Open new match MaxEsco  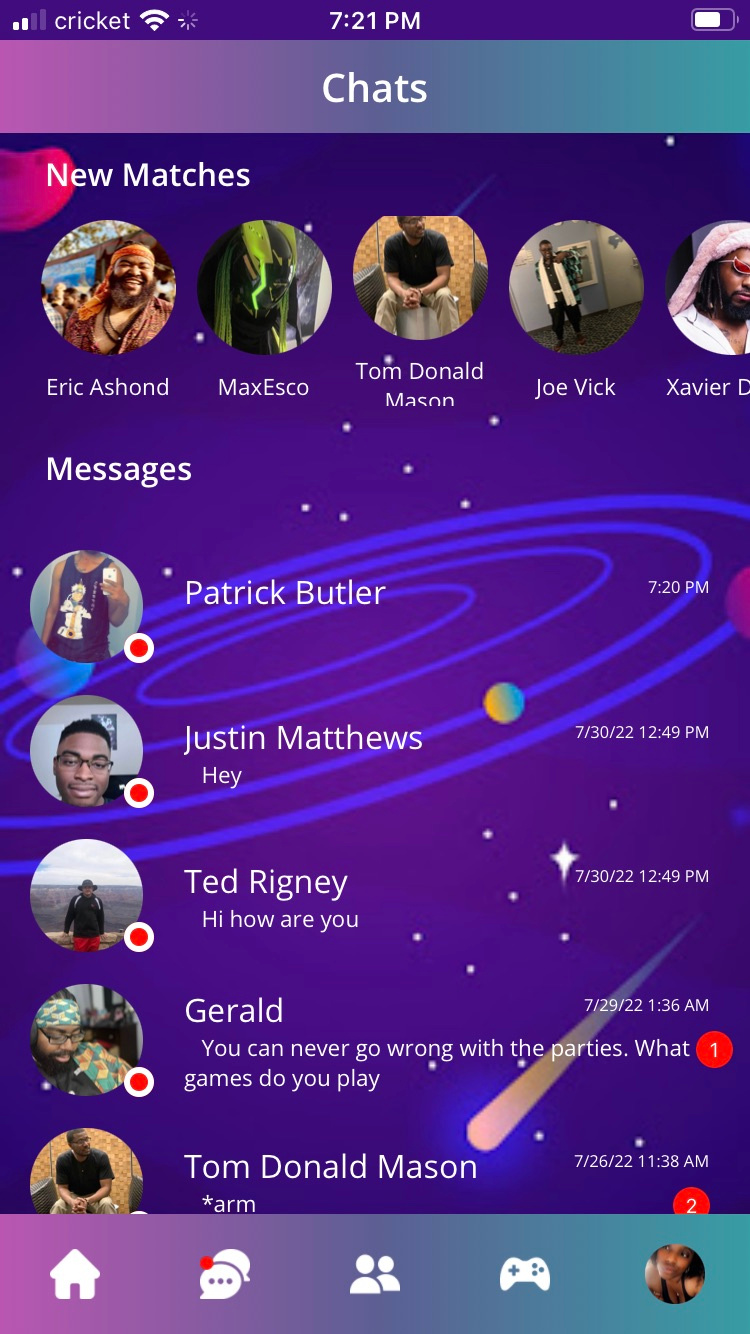(264, 288)
